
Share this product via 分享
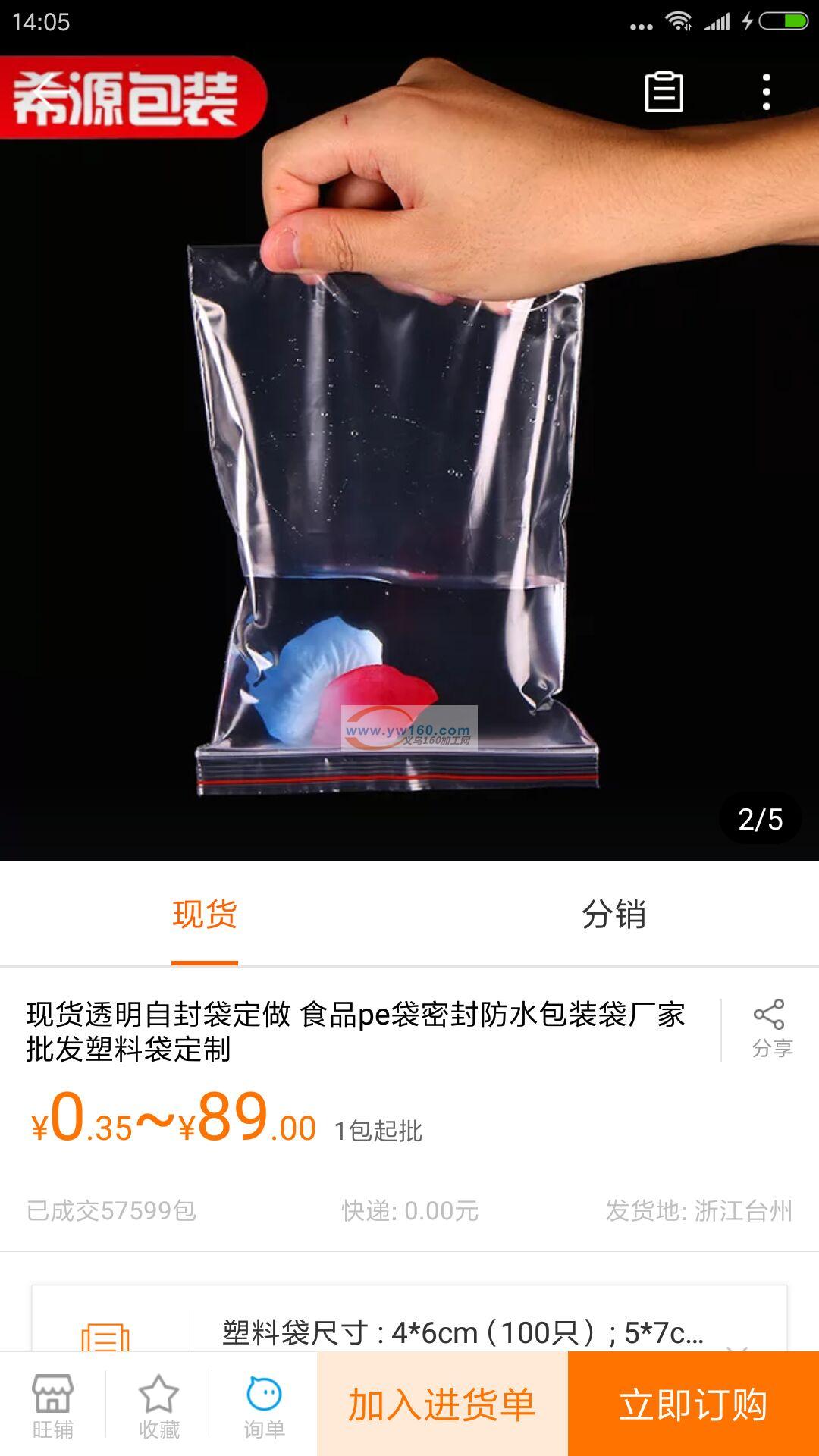click(x=770, y=1028)
